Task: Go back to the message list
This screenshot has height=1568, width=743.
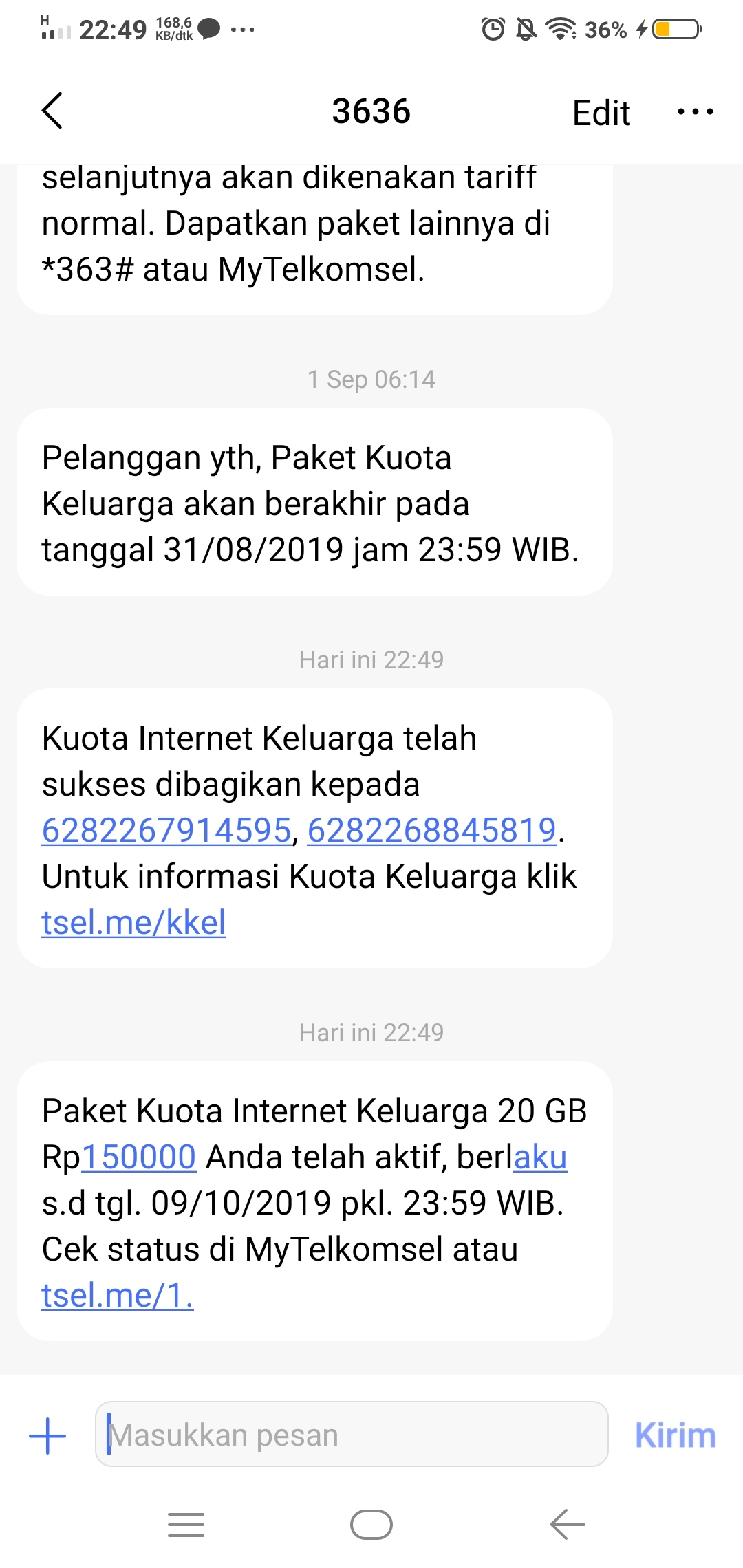Action: pyautogui.click(x=52, y=111)
